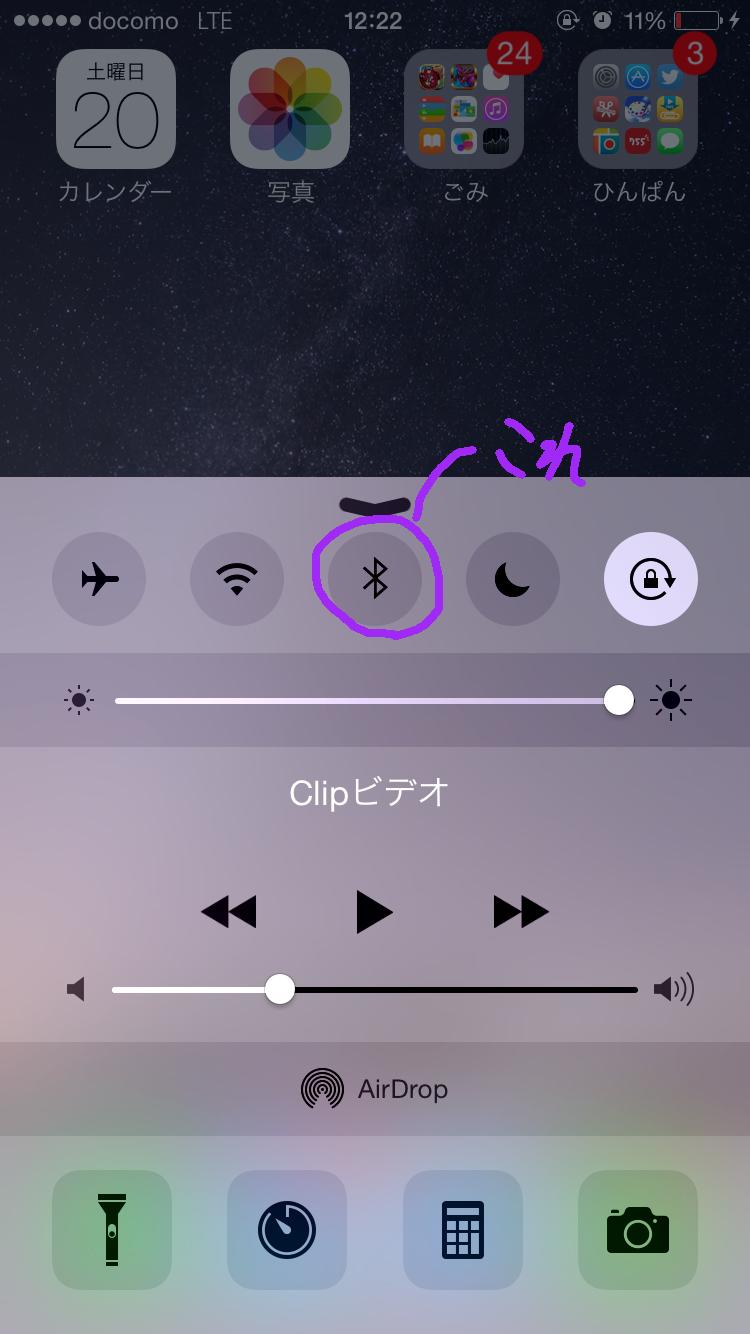Turn on Bluetooth
Screen dimensions: 750x1334
(x=375, y=579)
